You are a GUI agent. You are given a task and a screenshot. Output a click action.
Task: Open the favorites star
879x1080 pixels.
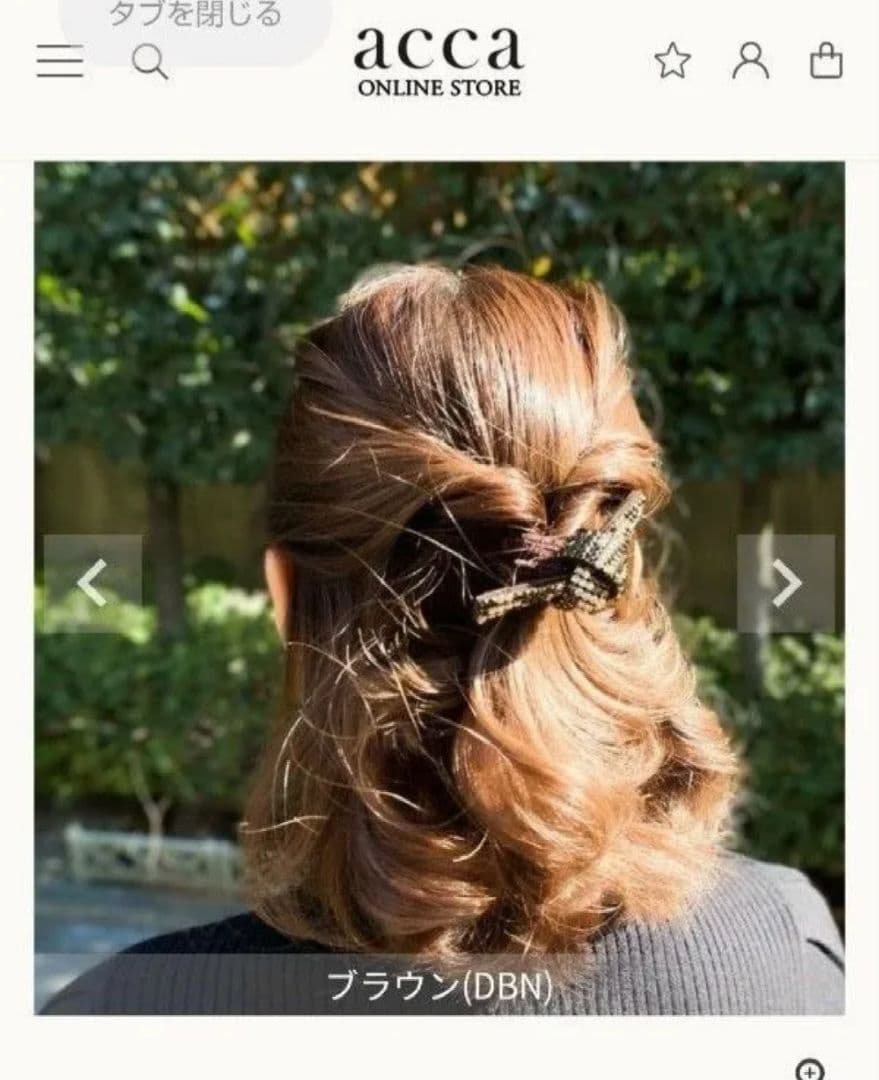(x=673, y=62)
